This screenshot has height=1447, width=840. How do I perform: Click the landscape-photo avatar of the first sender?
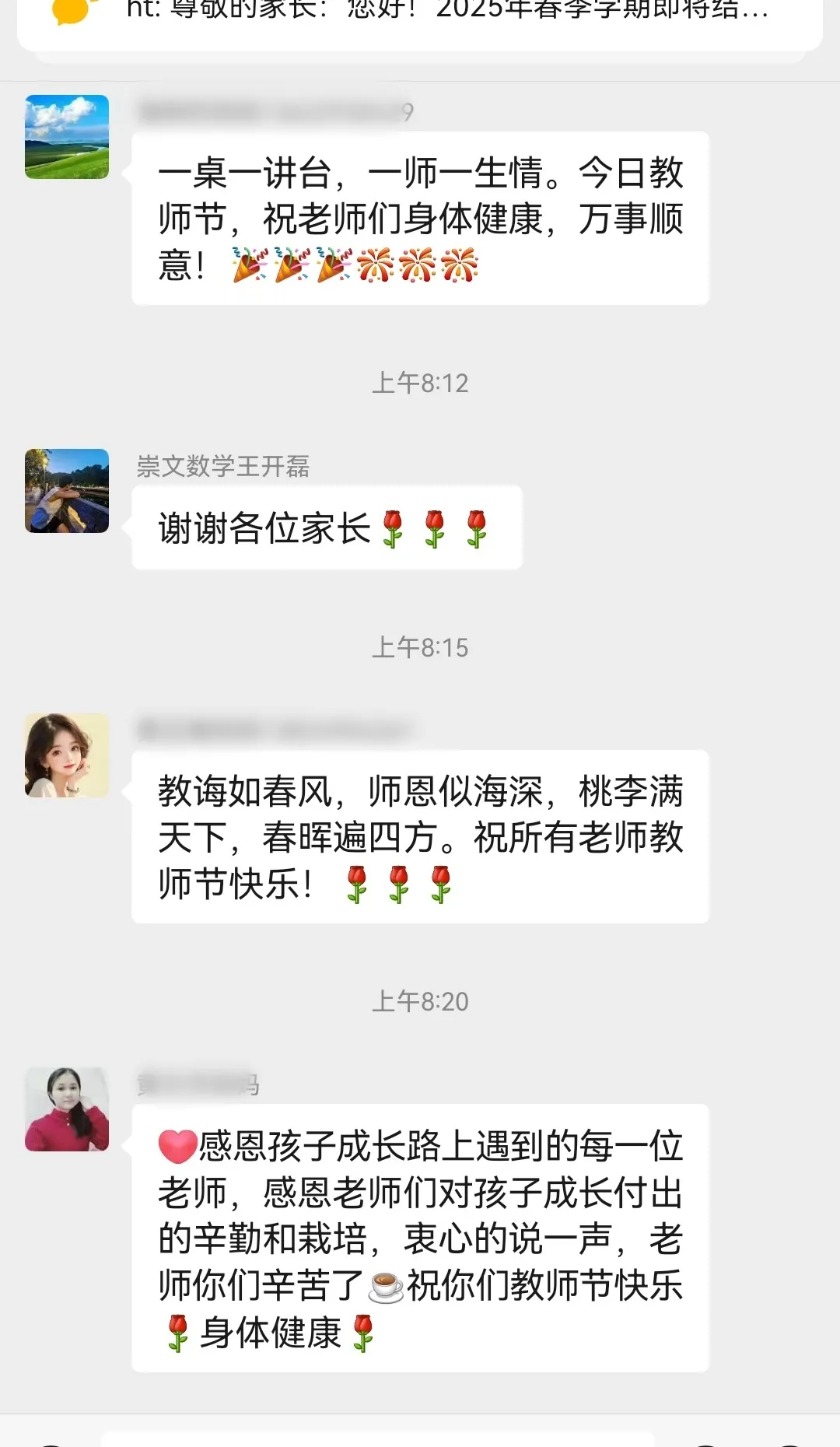click(x=66, y=137)
